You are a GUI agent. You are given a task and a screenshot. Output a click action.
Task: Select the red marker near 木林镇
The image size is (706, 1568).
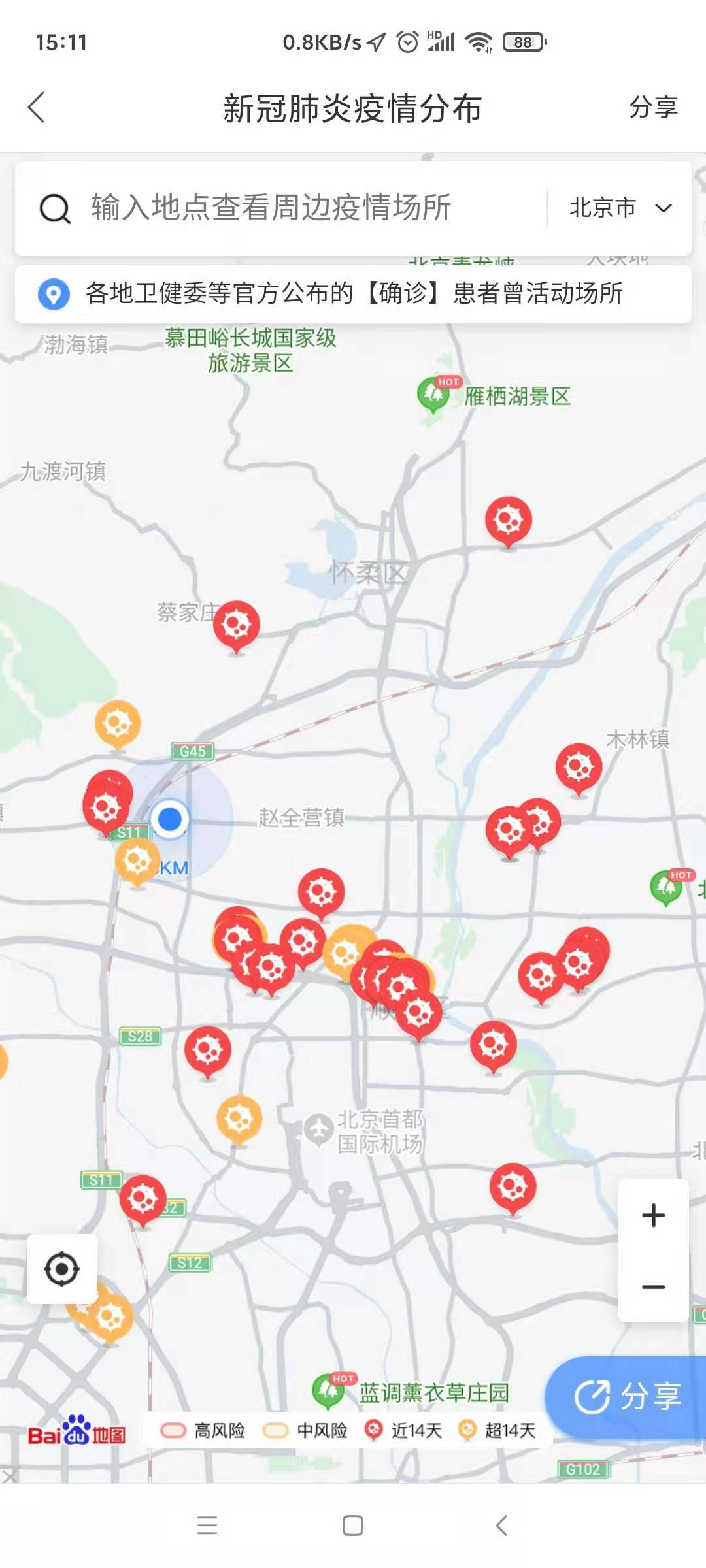579,768
